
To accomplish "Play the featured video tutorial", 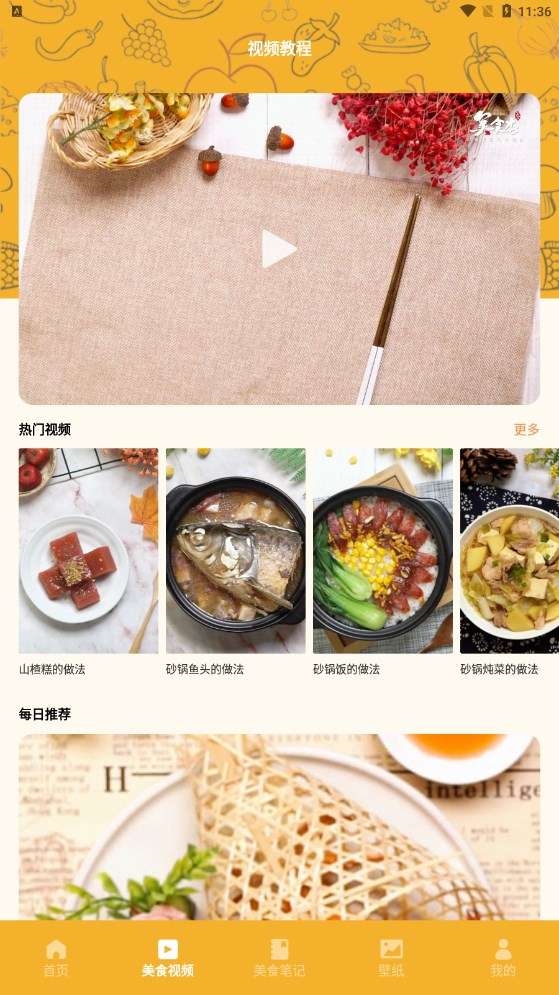I will pos(279,249).
